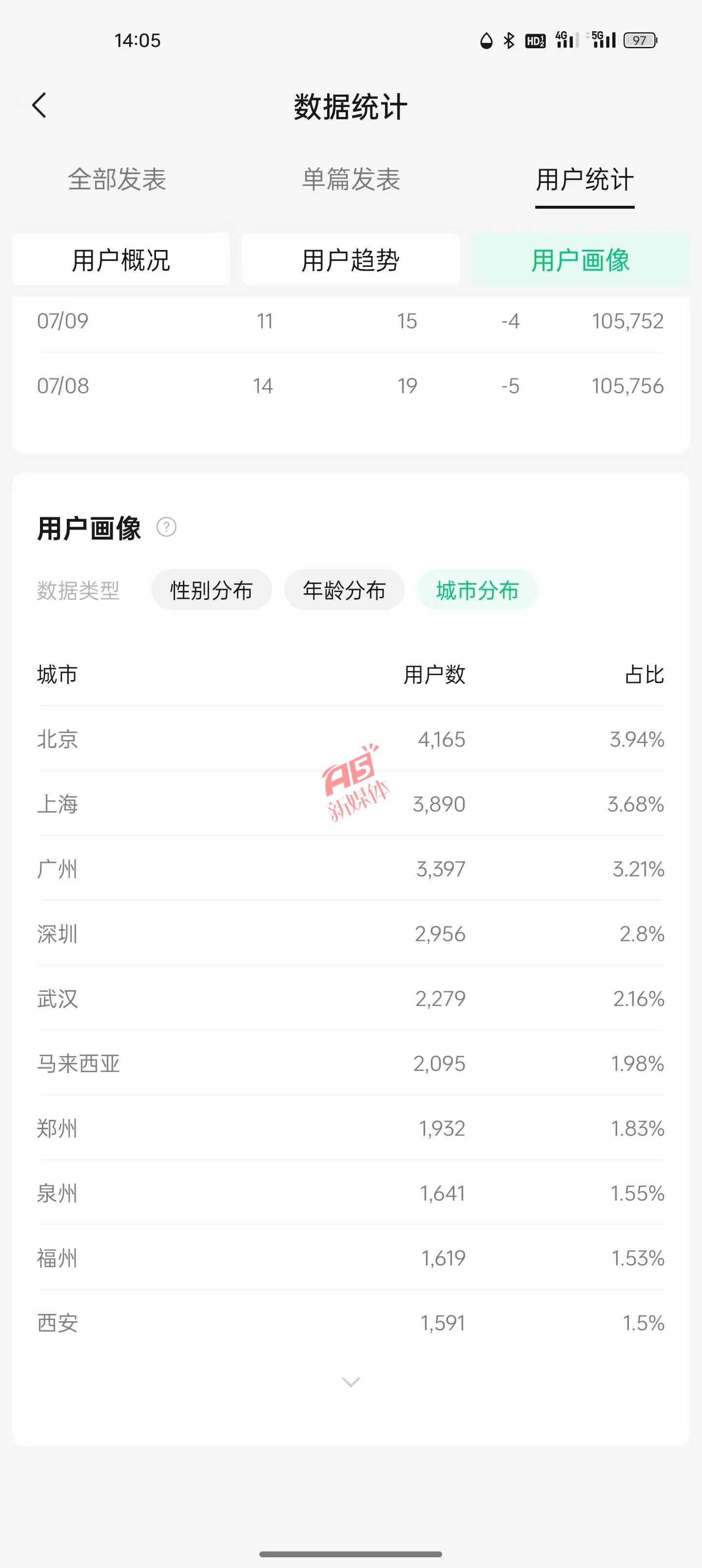Image resolution: width=702 pixels, height=1568 pixels.
Task: Show 性别分布 data type
Action: 211,590
